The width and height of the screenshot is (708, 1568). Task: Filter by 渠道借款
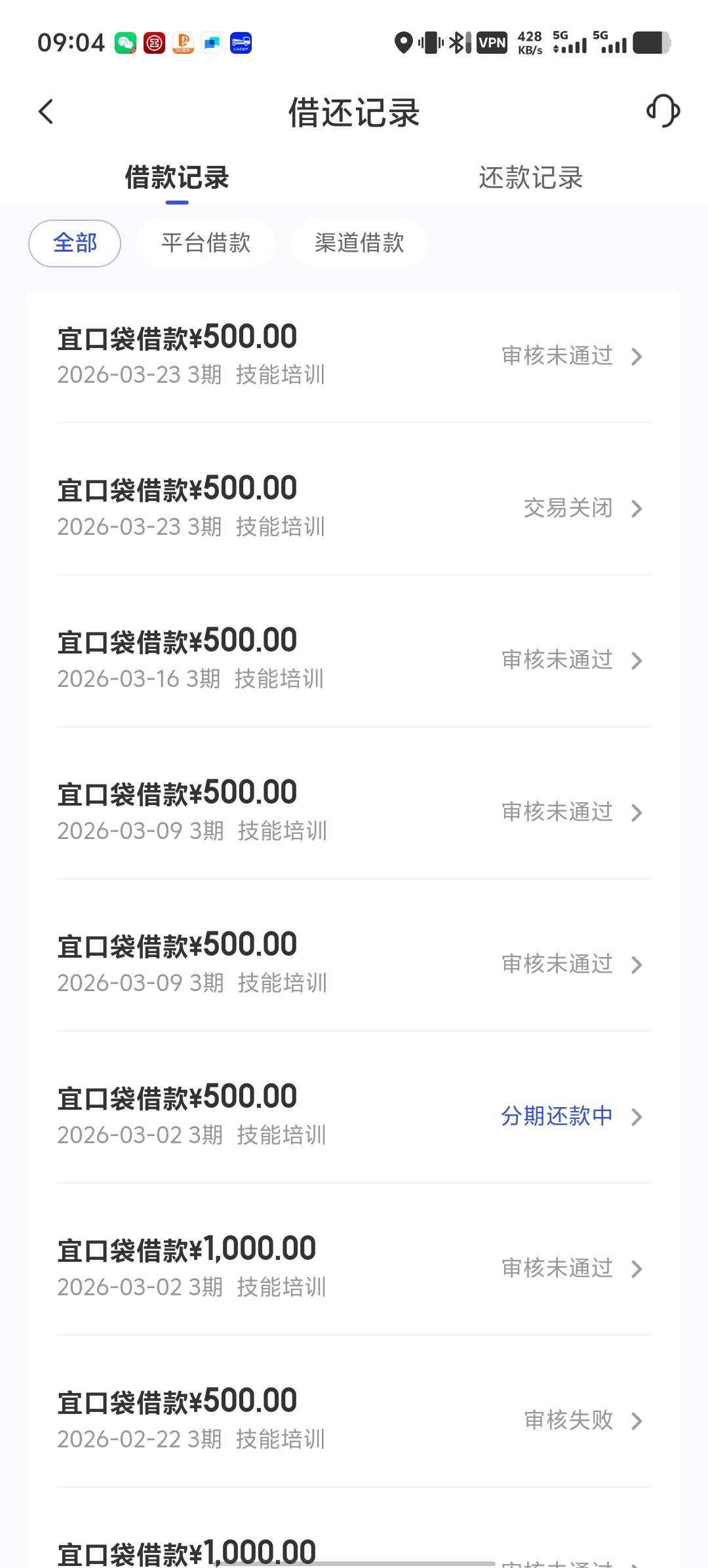click(359, 243)
